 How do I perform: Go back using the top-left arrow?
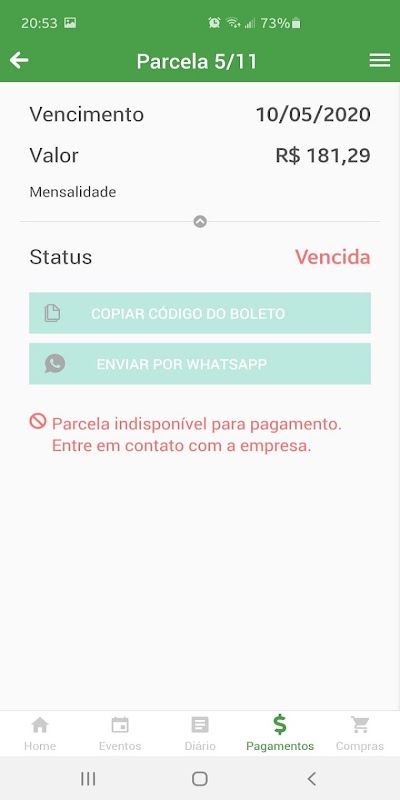pos(19,61)
